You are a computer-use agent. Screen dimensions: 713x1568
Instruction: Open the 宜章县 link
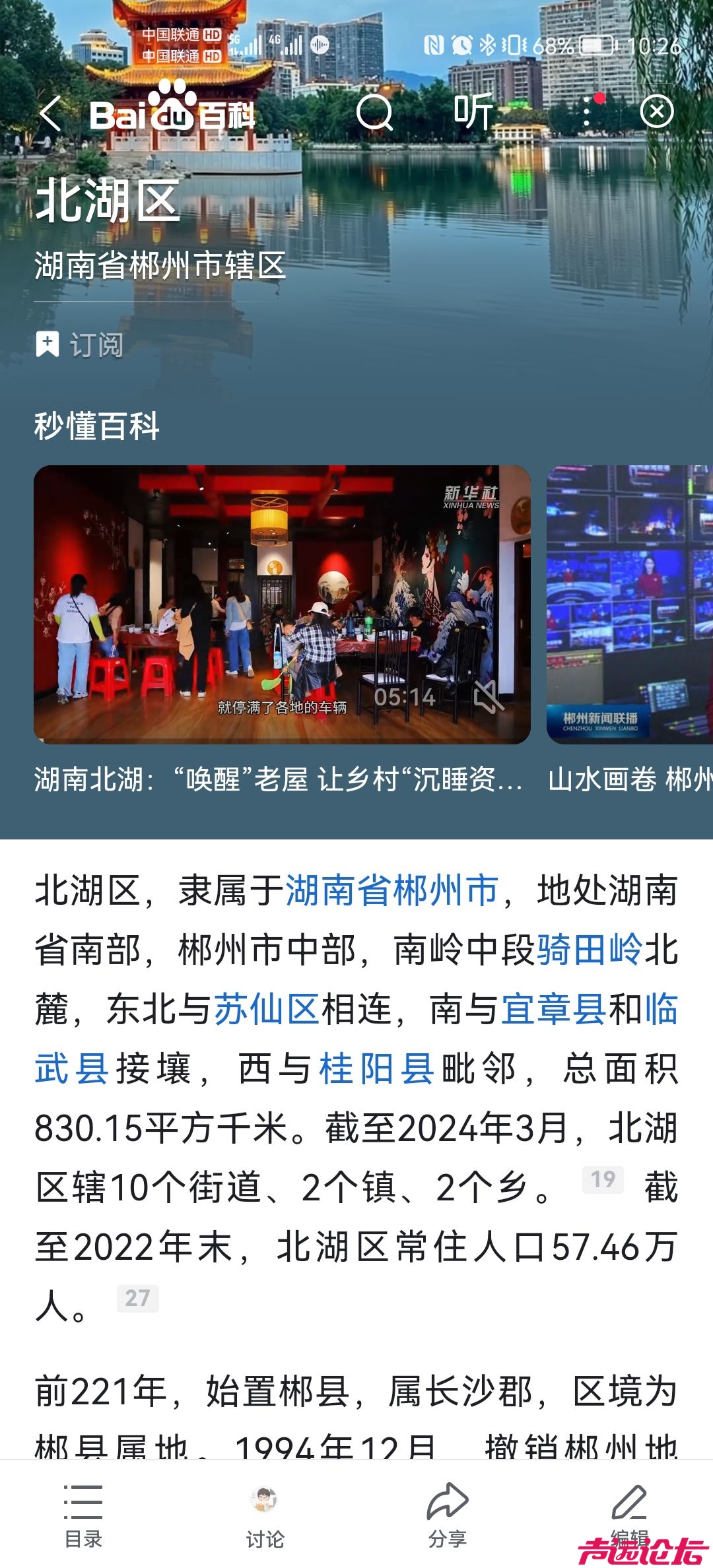tap(553, 1009)
